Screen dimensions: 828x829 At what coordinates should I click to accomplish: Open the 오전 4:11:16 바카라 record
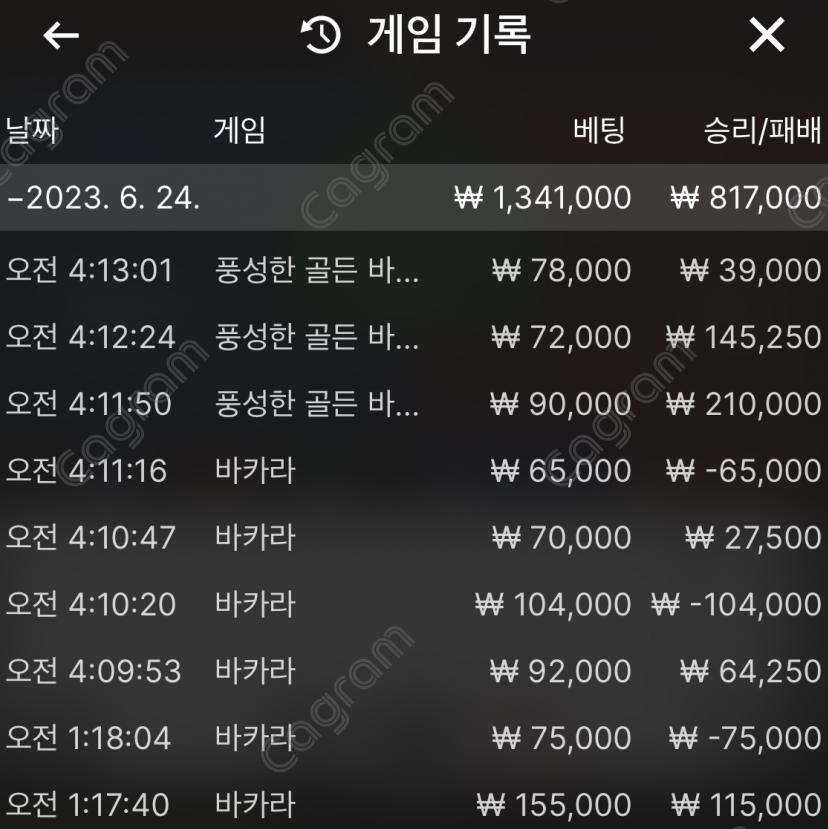pyautogui.click(x=414, y=471)
